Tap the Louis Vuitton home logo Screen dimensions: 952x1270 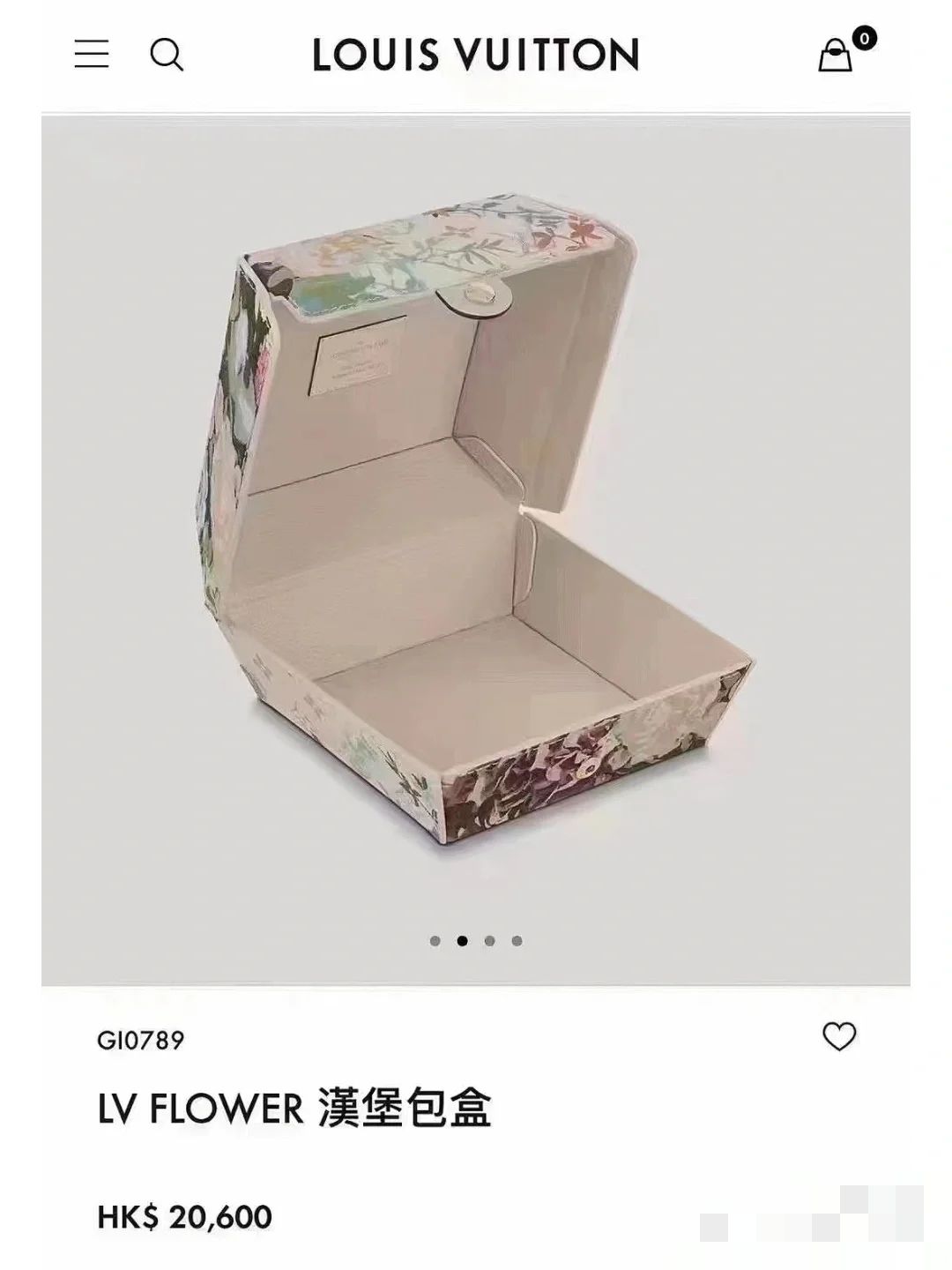pyautogui.click(x=475, y=55)
